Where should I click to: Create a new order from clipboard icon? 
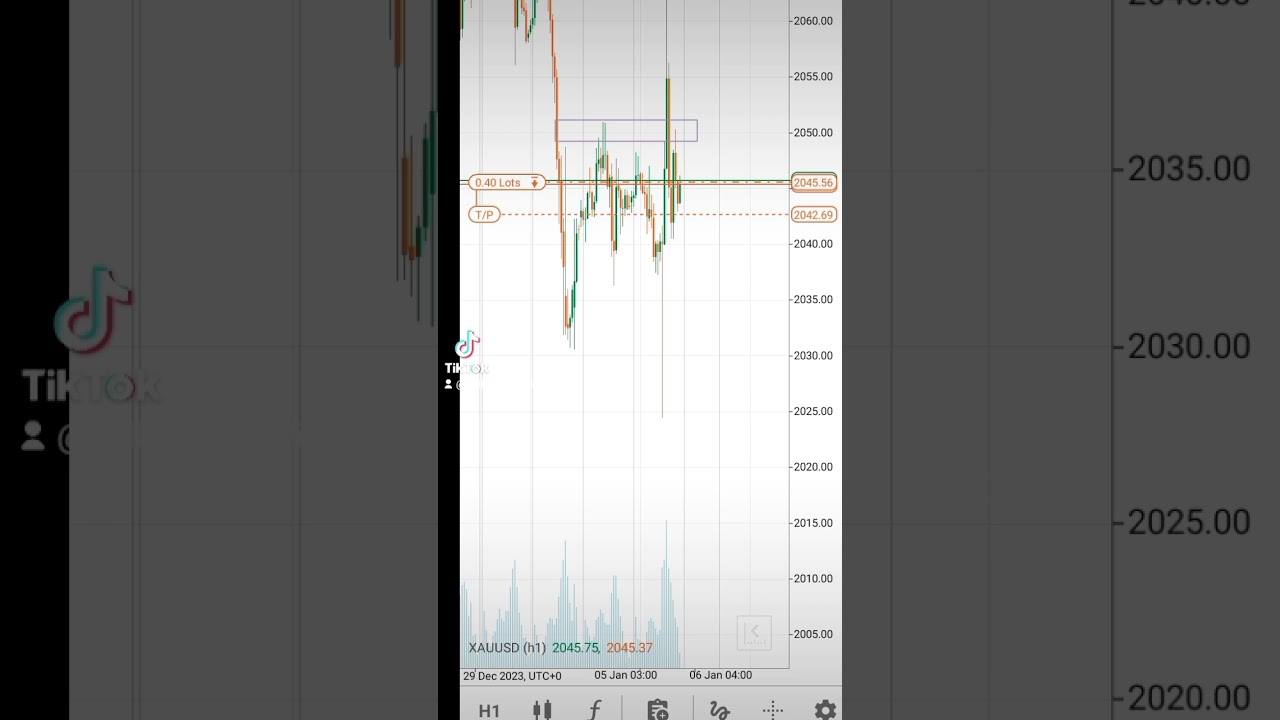(x=657, y=710)
